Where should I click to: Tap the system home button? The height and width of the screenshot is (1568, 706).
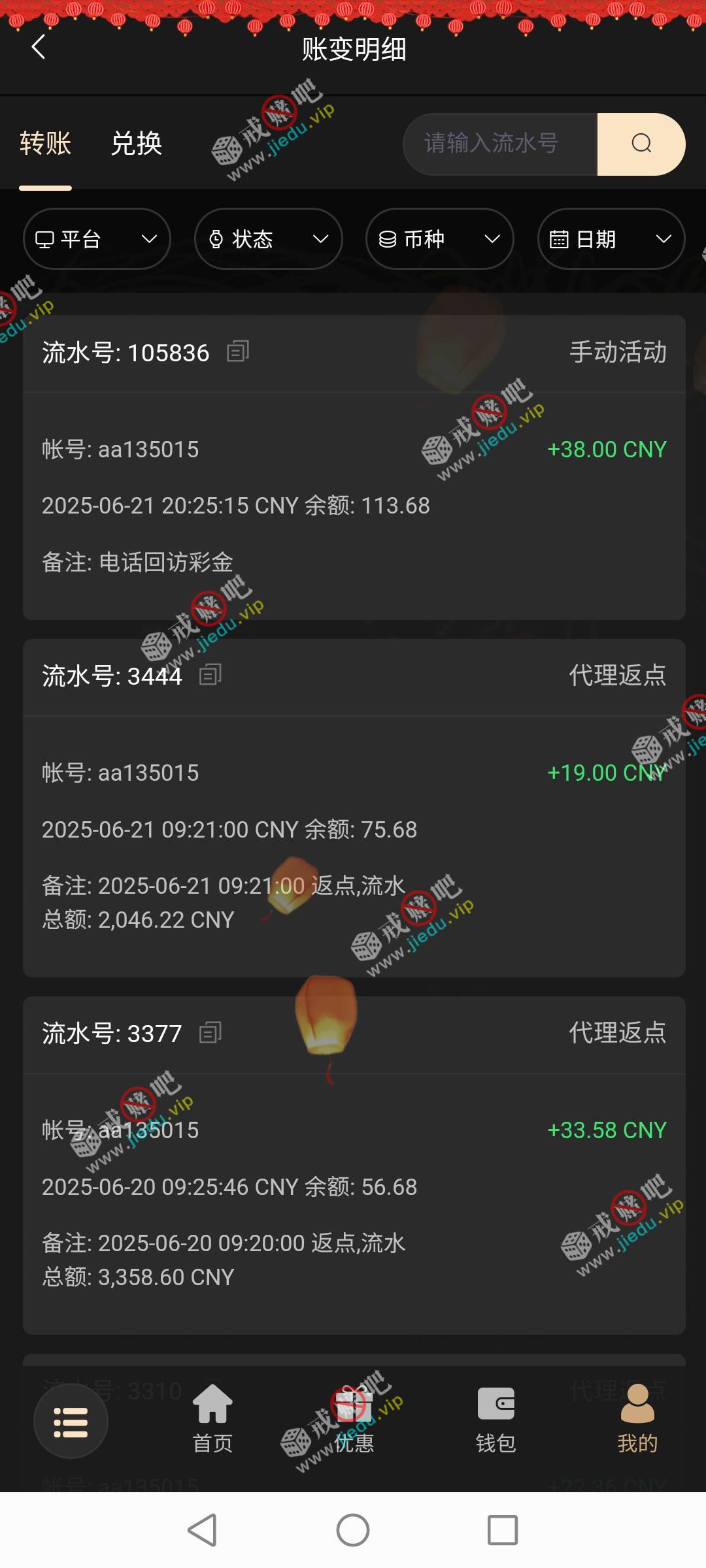point(353,1530)
